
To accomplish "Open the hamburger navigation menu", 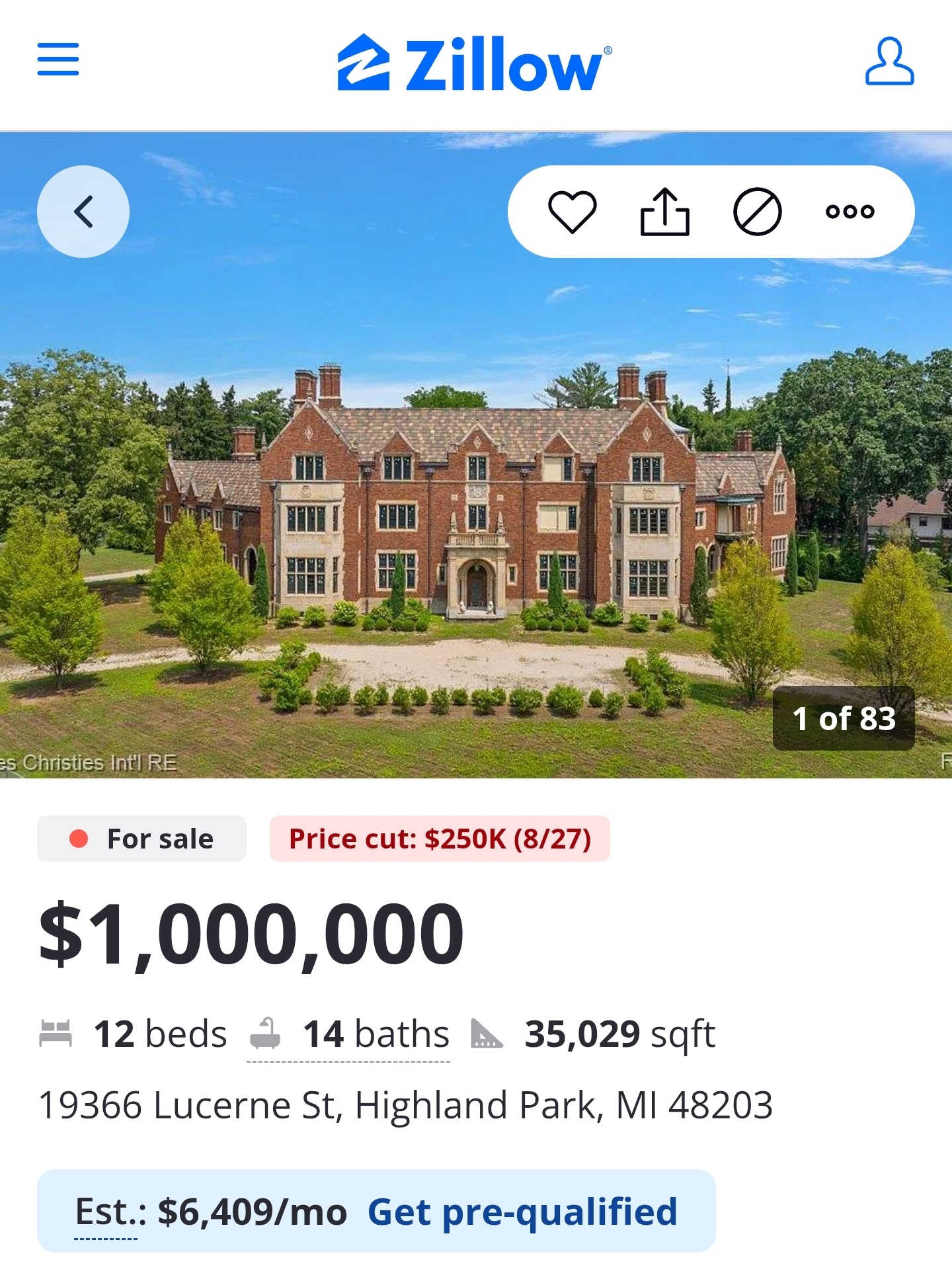I will (58, 60).
